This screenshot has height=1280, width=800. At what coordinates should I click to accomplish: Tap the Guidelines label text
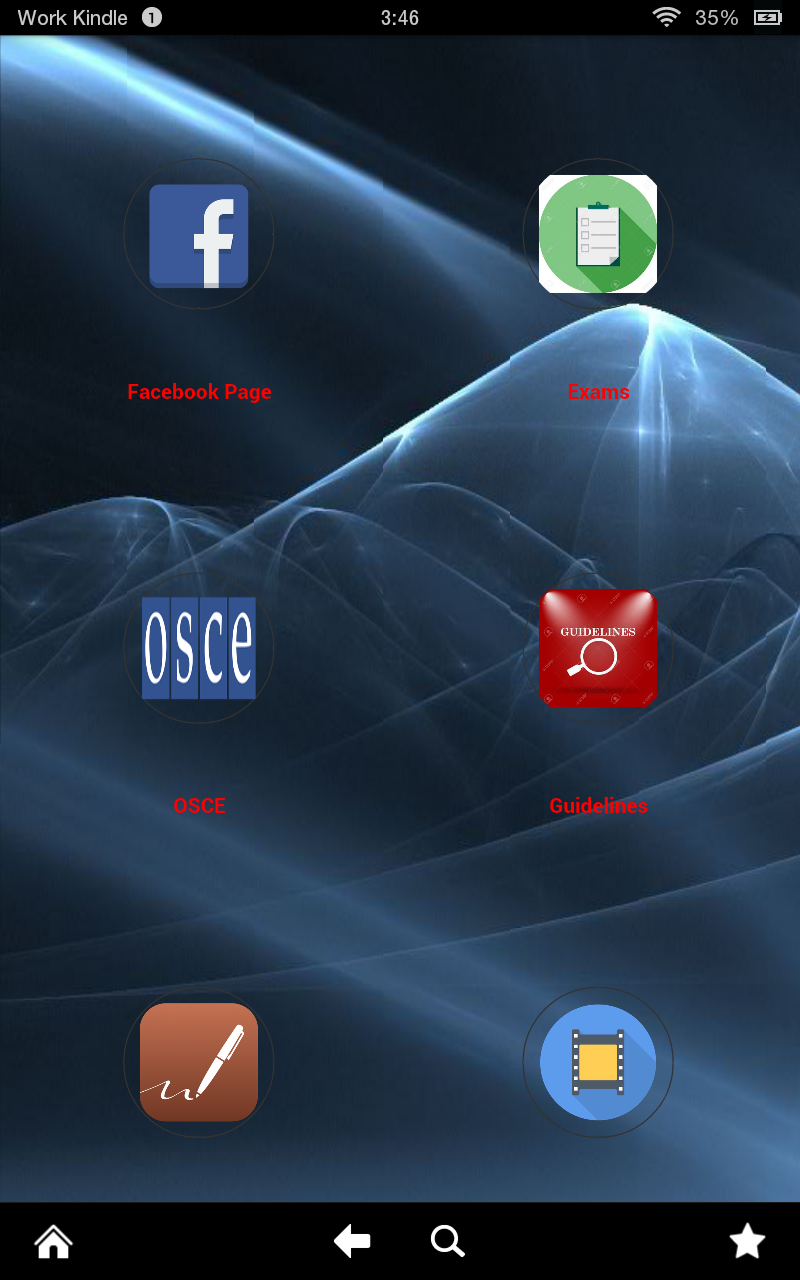(598, 805)
